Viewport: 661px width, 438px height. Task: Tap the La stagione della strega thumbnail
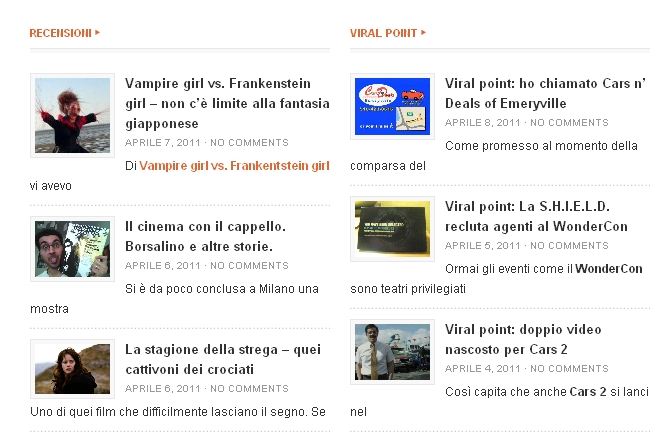tap(71, 368)
